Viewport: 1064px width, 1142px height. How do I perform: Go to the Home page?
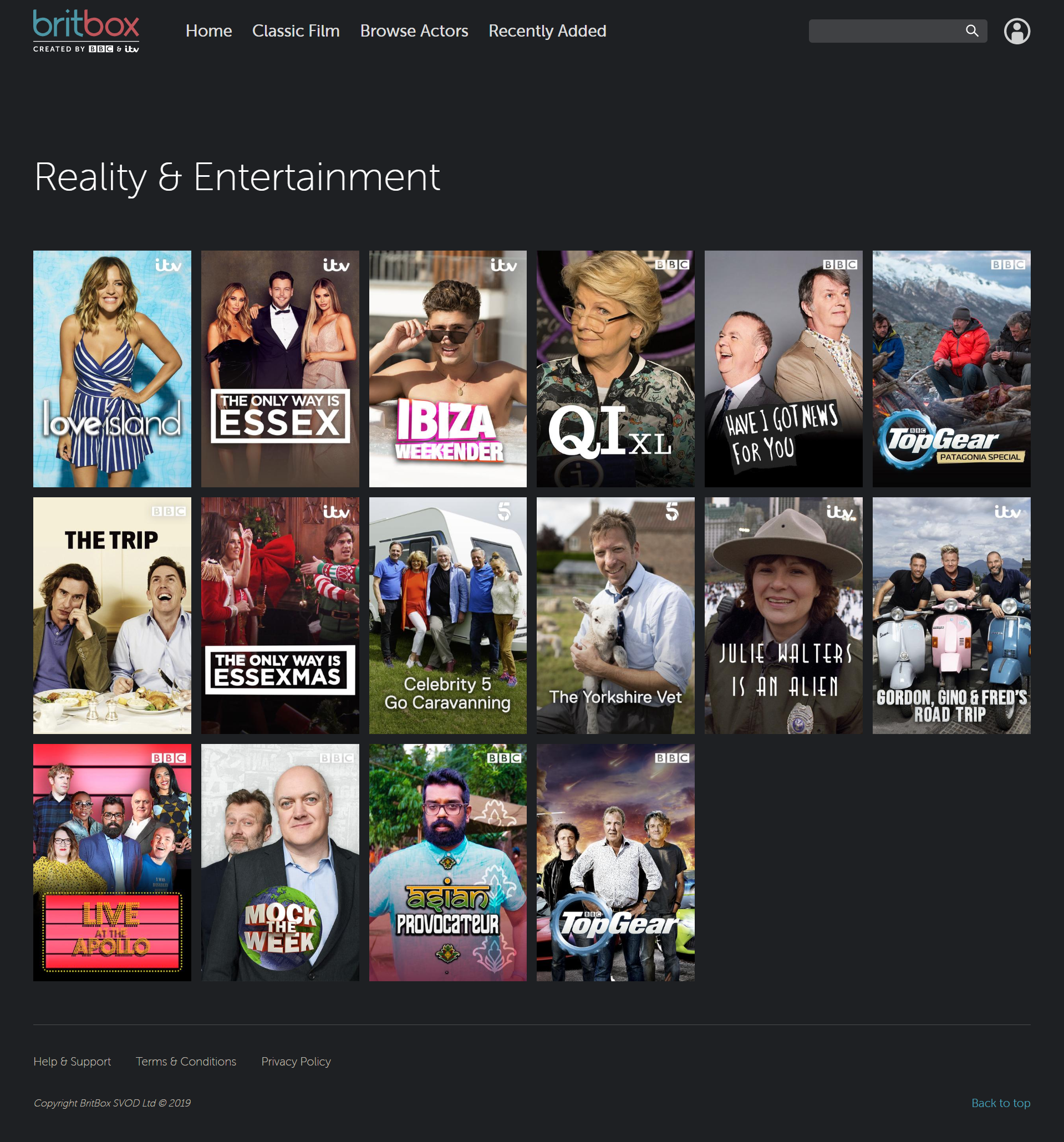pos(208,31)
